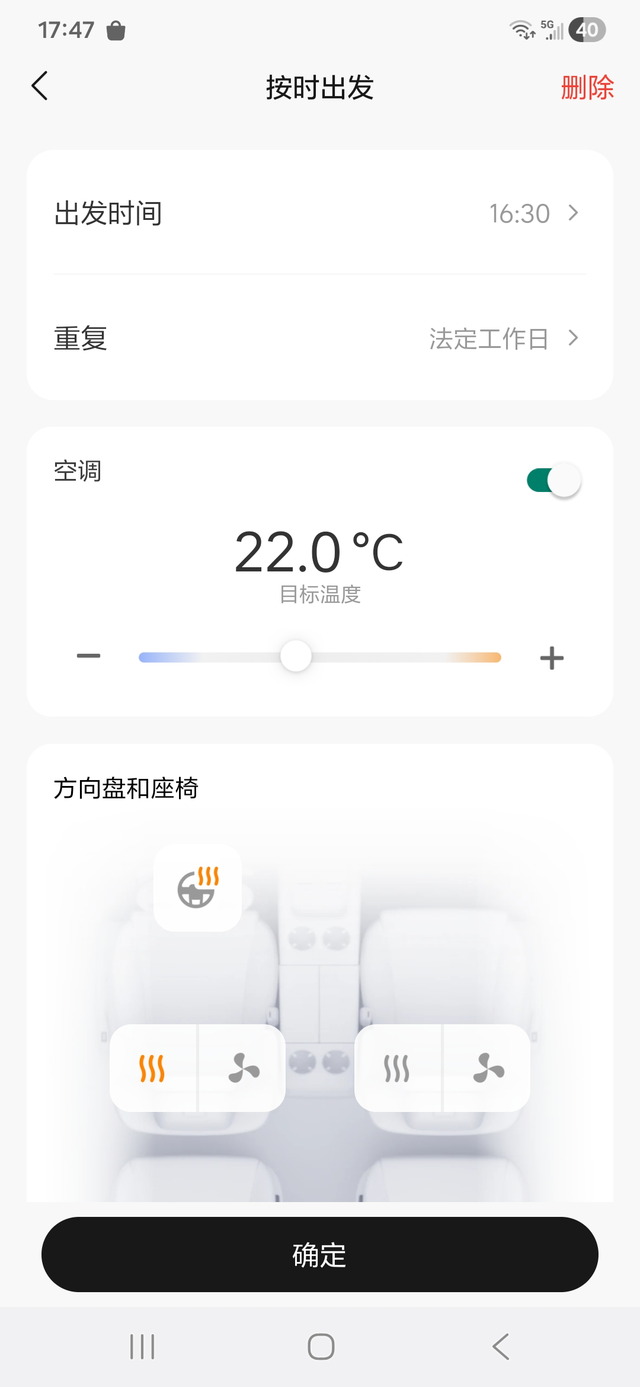
Task: Tap the temperature slider track
Action: pyautogui.click(x=400, y=657)
